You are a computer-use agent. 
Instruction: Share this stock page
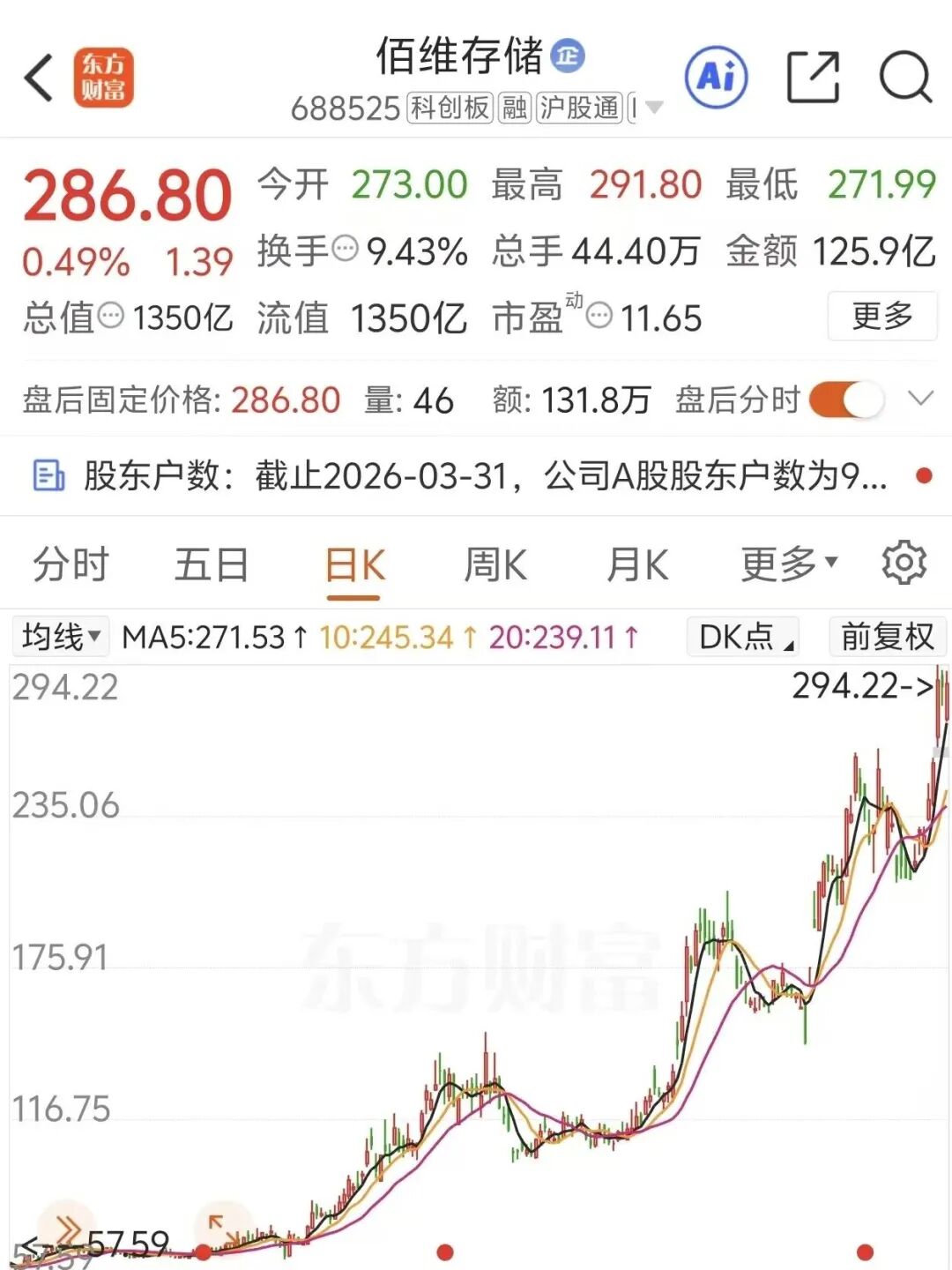click(812, 78)
